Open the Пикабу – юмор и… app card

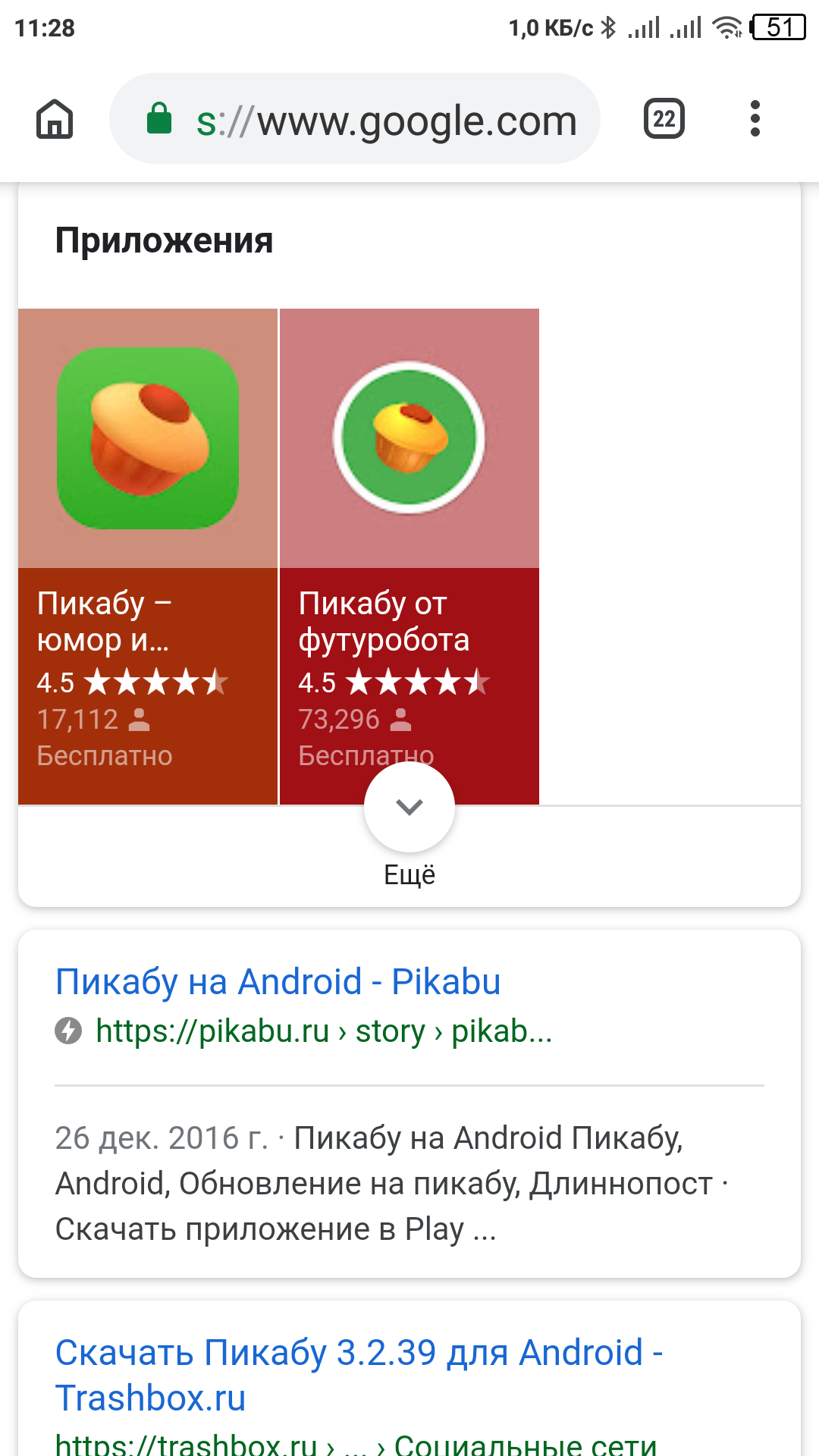click(148, 555)
